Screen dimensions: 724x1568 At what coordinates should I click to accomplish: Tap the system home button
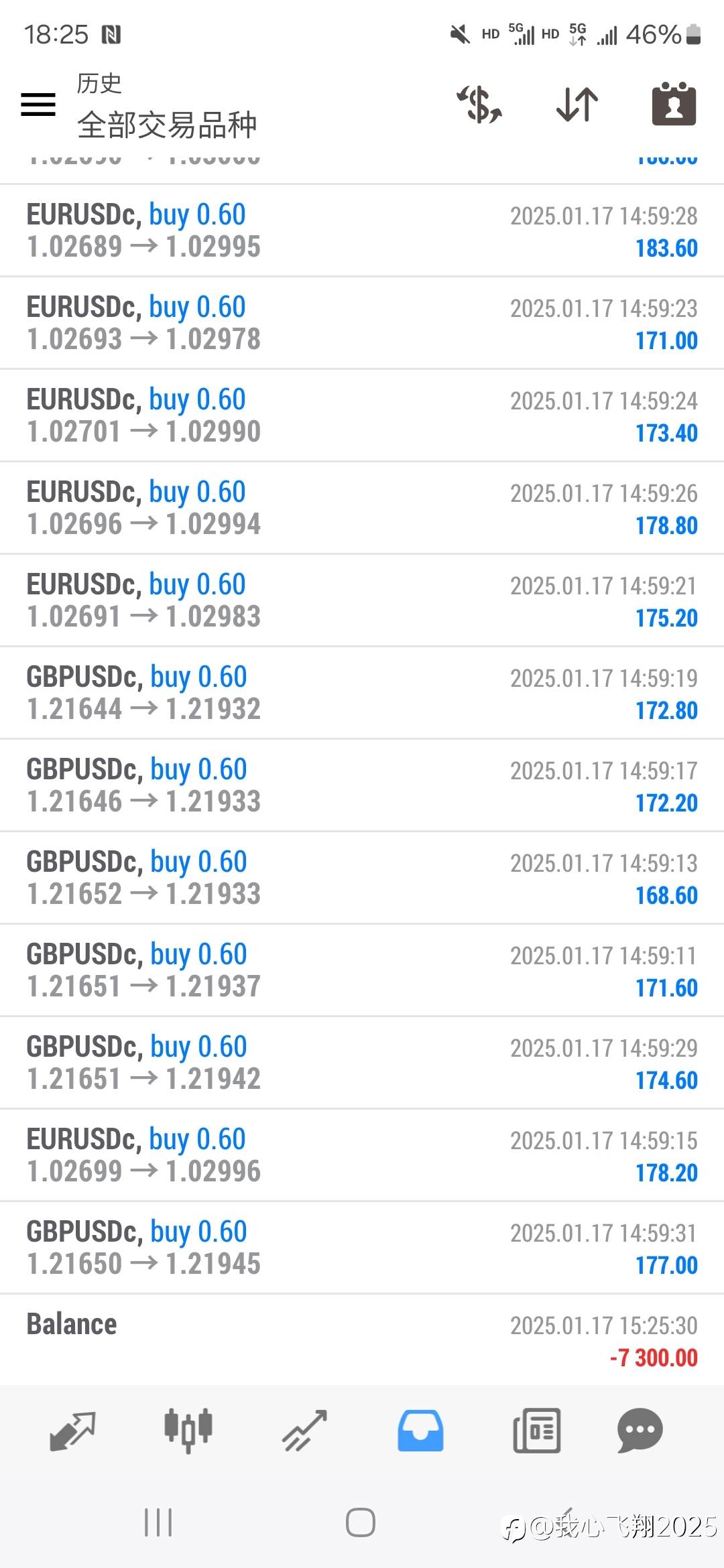pyautogui.click(x=361, y=1522)
